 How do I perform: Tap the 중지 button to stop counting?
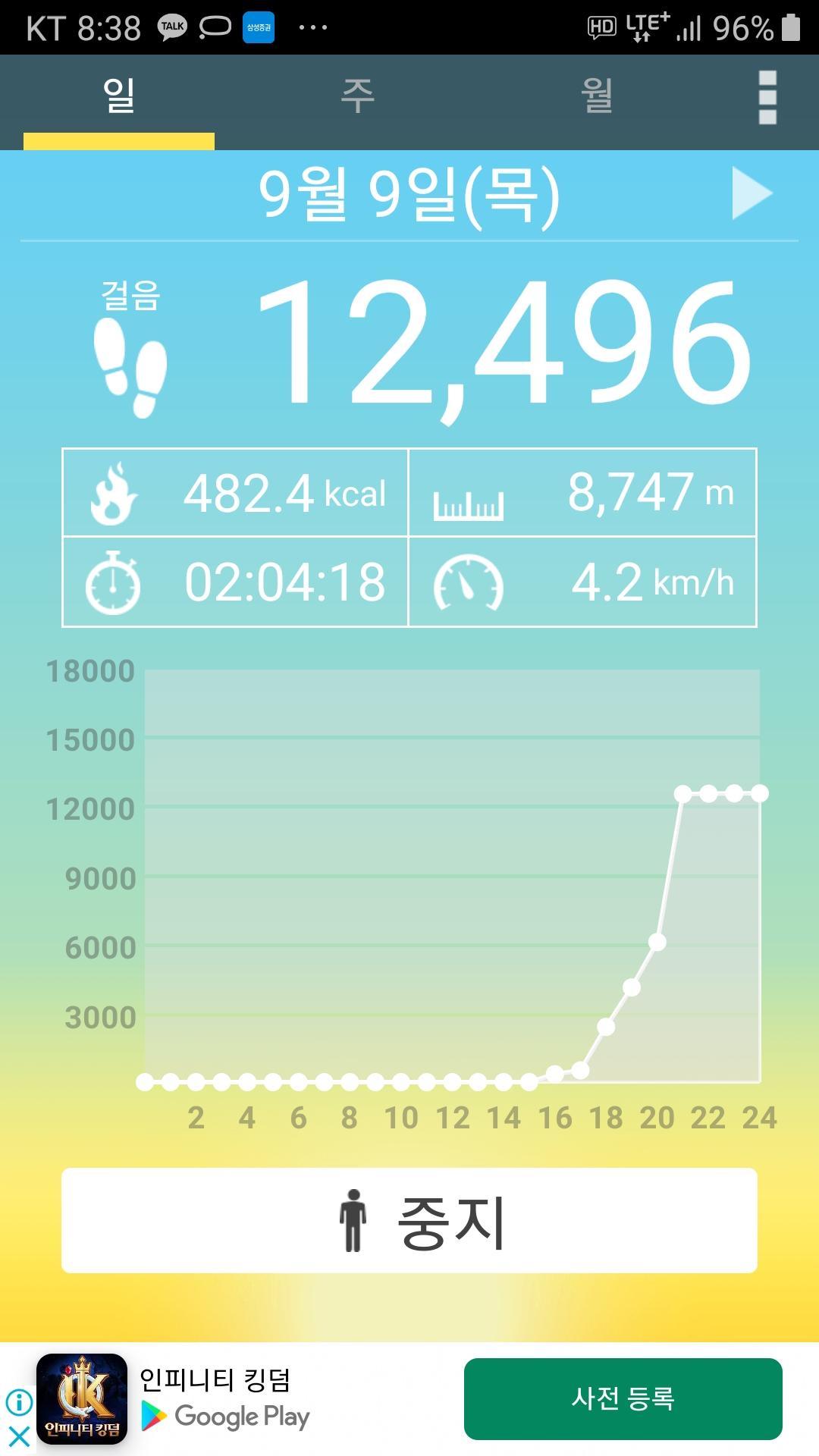[409, 1221]
